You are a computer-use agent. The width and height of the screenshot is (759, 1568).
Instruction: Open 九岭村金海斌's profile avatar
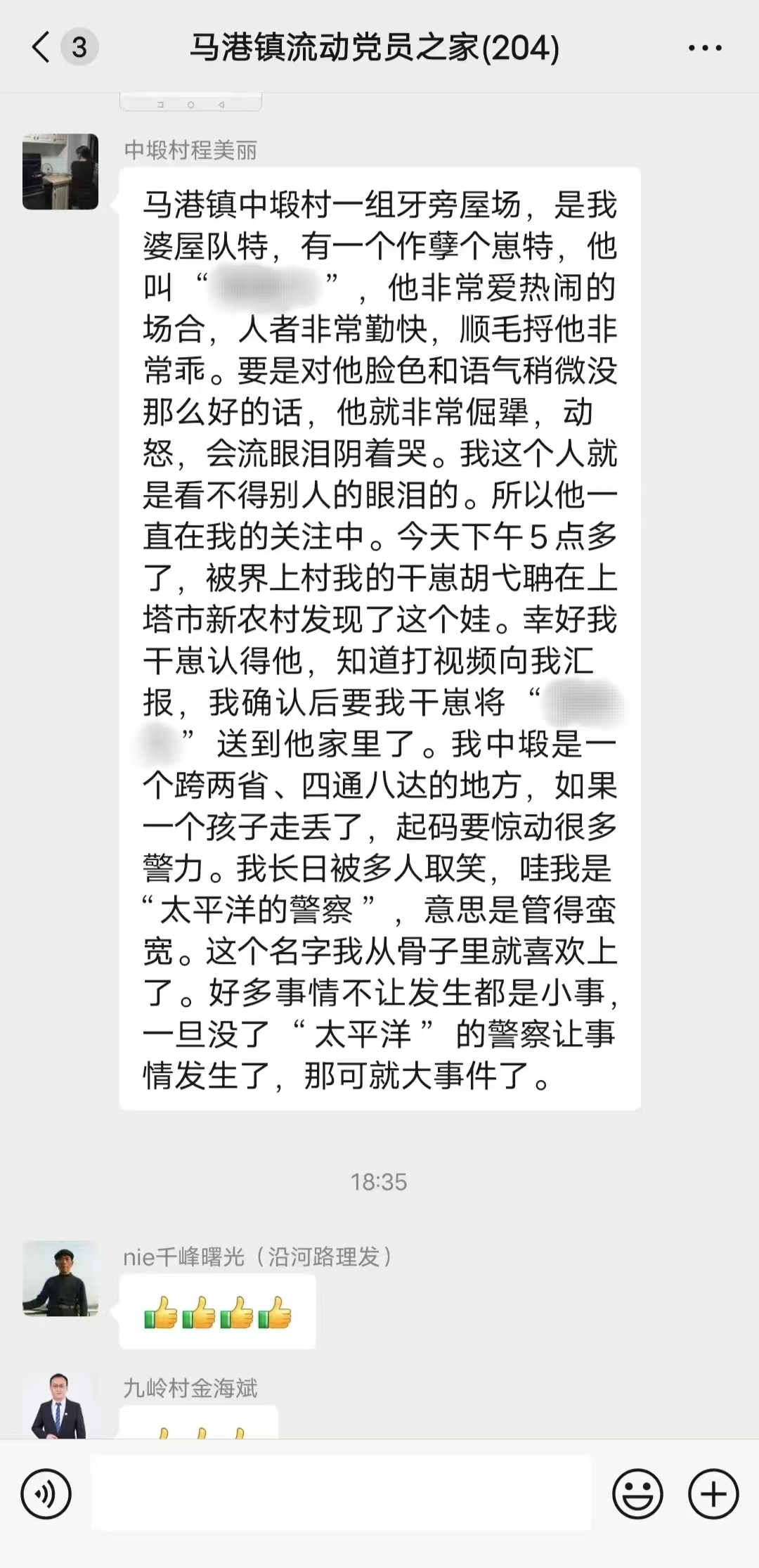60,1406
